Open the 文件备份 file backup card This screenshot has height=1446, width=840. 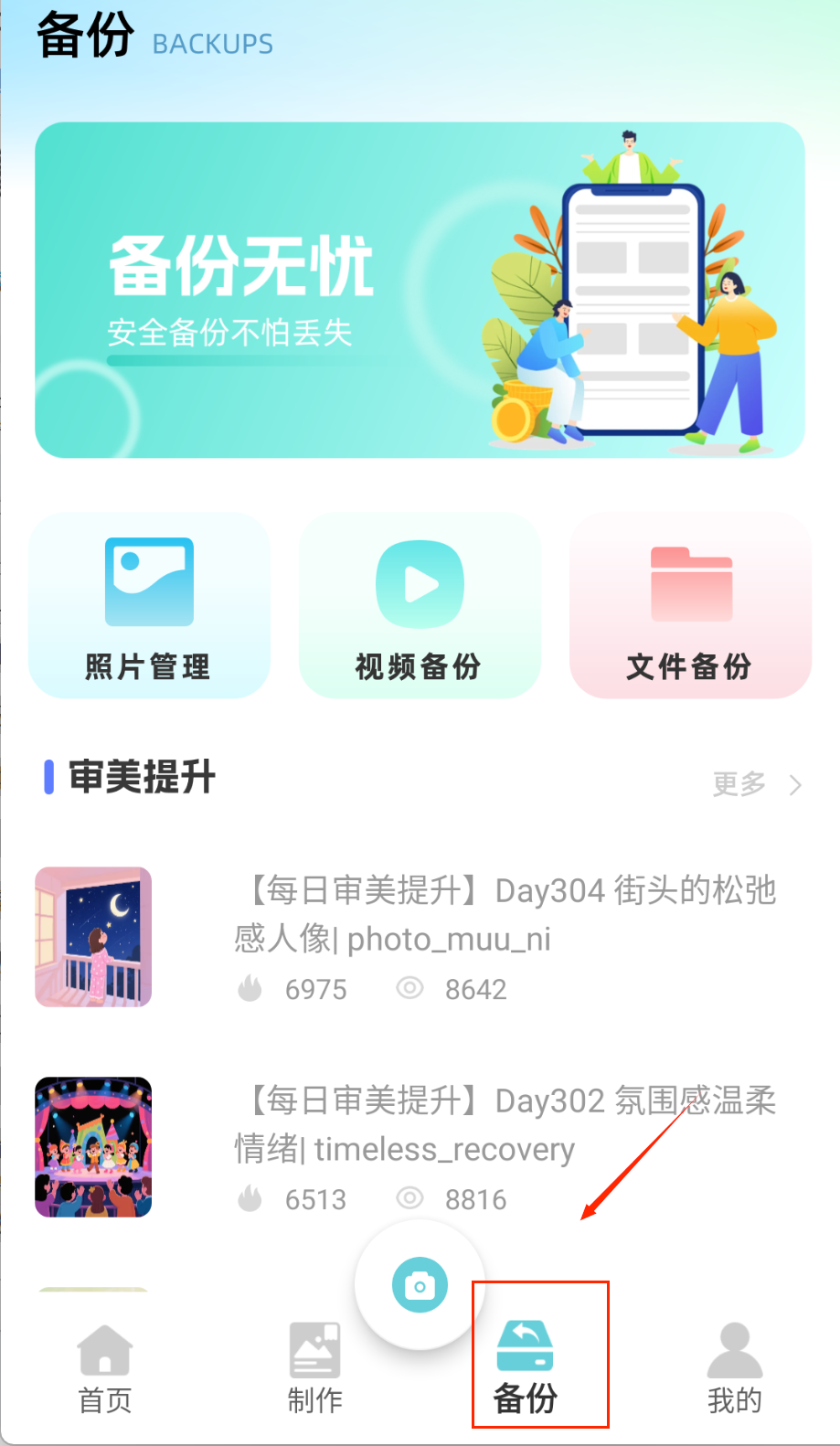(x=690, y=606)
